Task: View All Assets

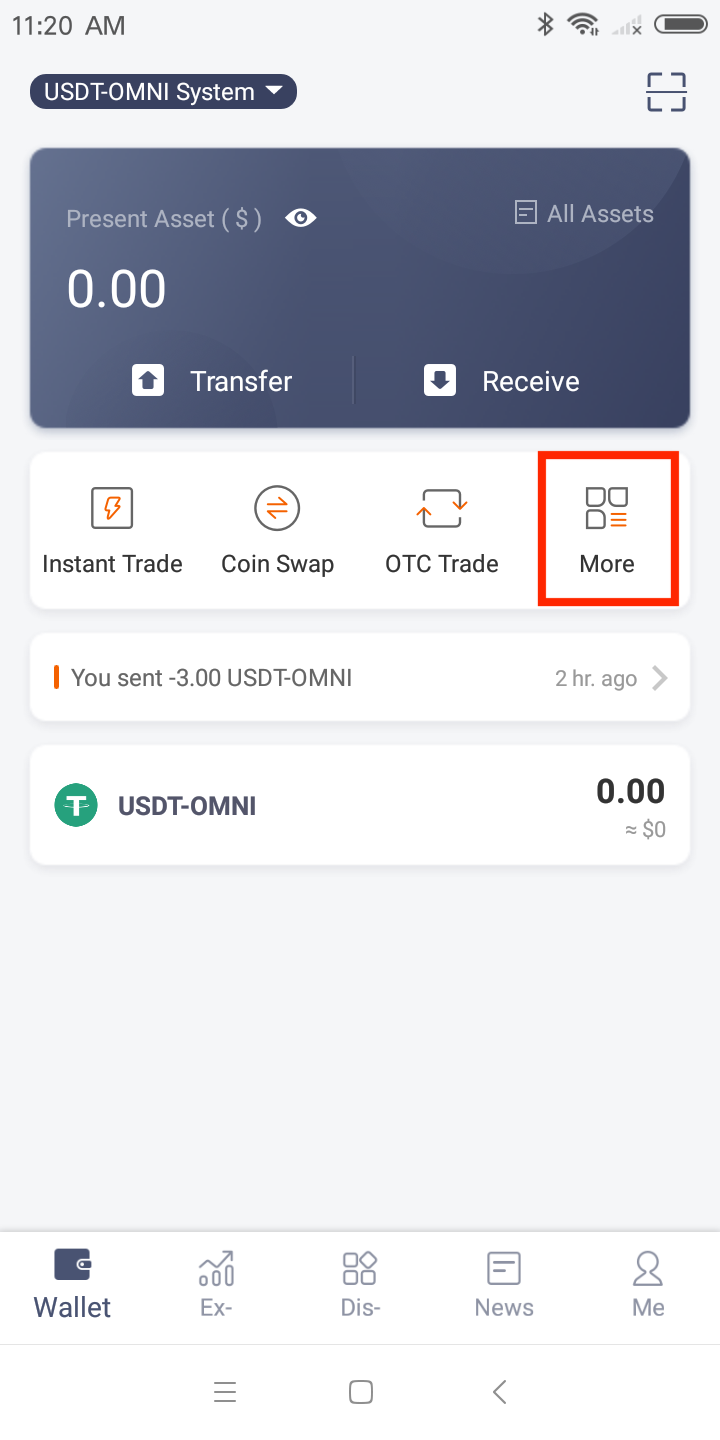Action: (x=584, y=213)
